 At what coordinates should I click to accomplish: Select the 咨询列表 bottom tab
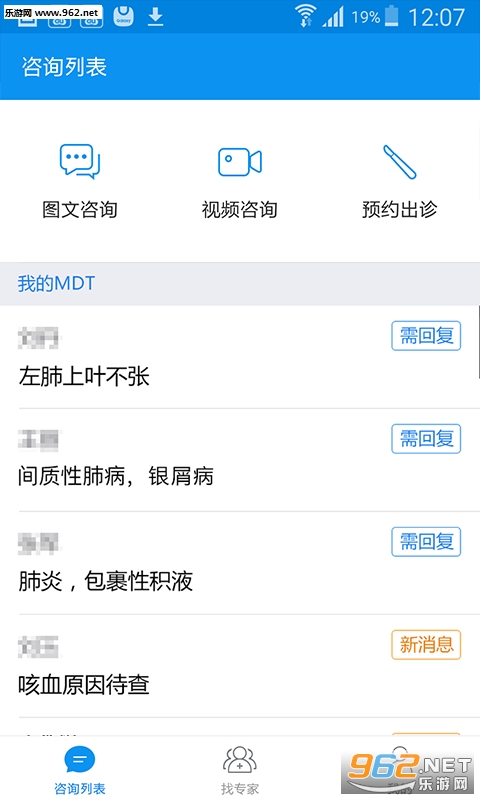click(x=80, y=769)
